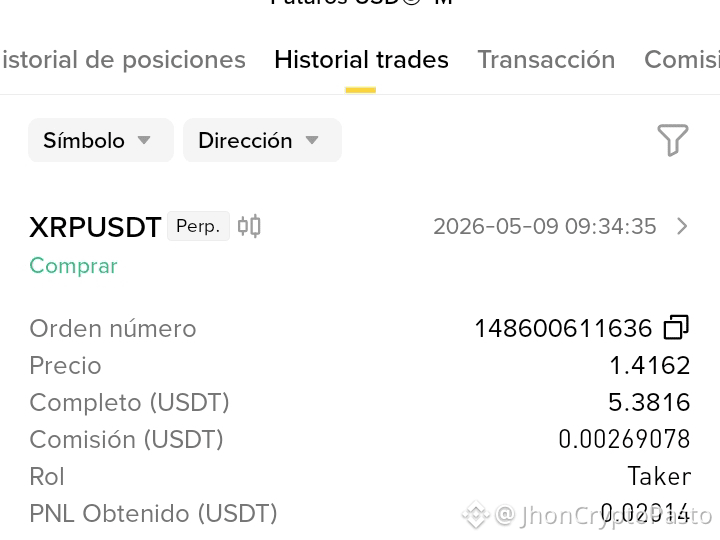This screenshot has height=540, width=720.
Task: Open the funnel filter icon
Action: 673,140
